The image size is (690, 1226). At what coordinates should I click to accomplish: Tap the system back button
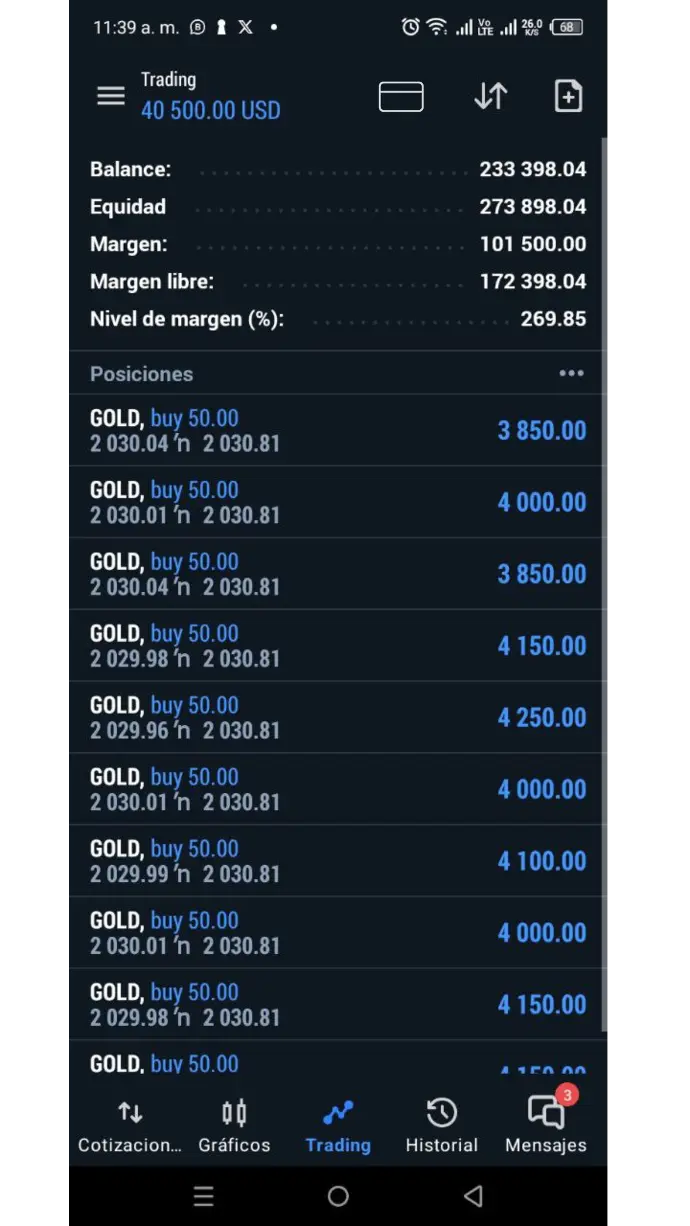click(474, 1196)
